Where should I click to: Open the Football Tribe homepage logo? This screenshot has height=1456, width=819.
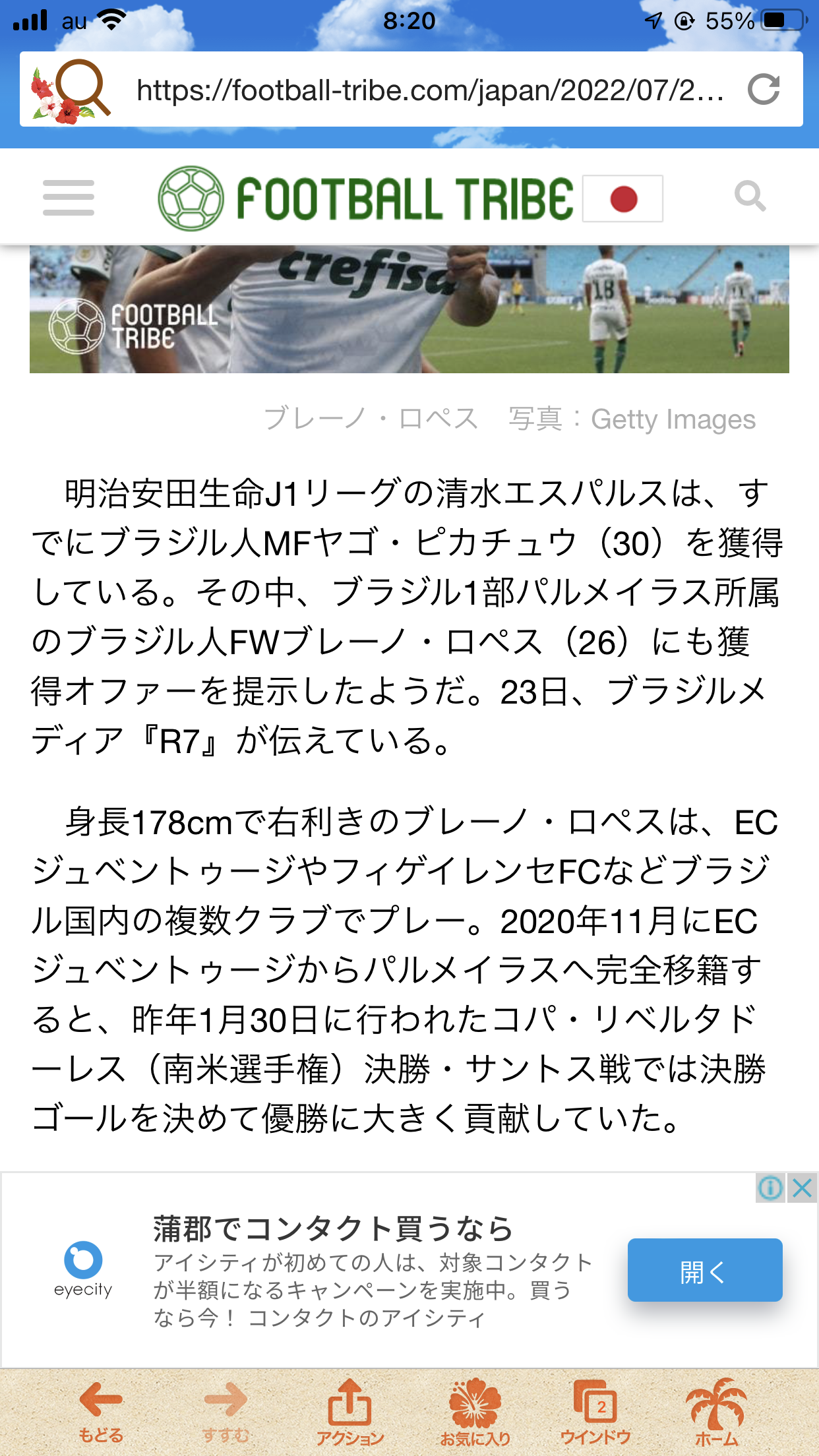[366, 198]
